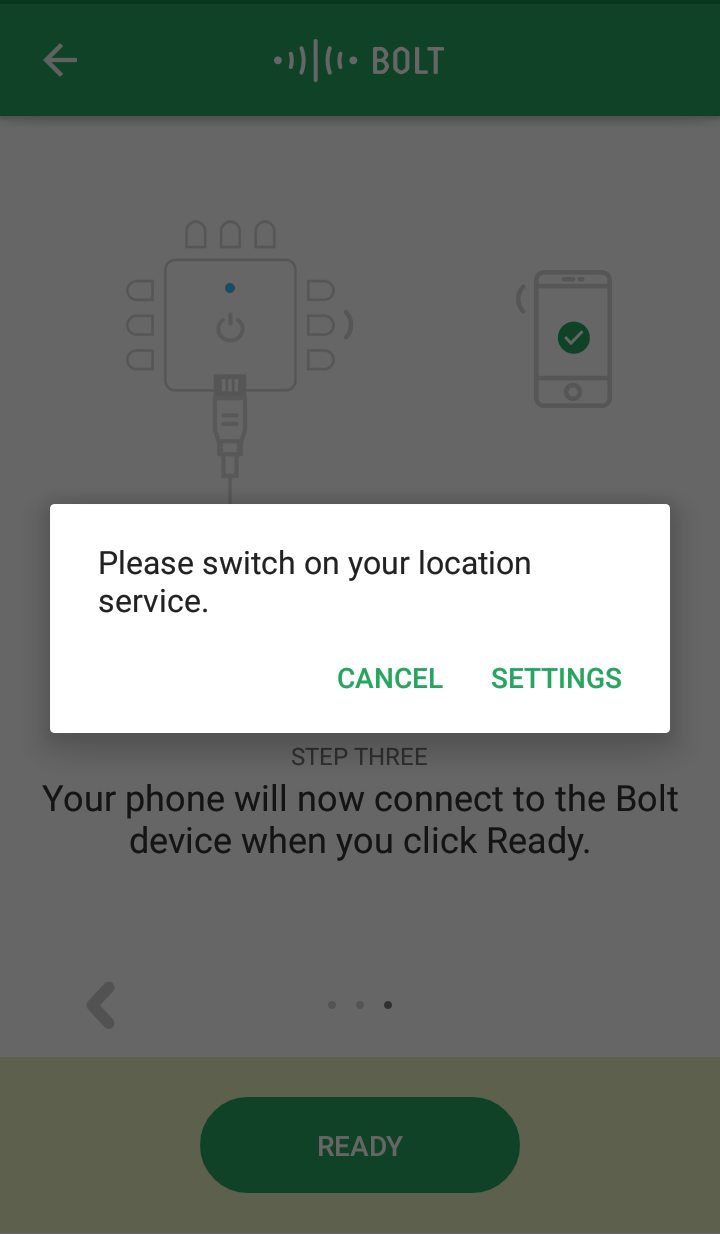Open Settings to enable location
This screenshot has height=1234, width=720.
[x=556, y=678]
